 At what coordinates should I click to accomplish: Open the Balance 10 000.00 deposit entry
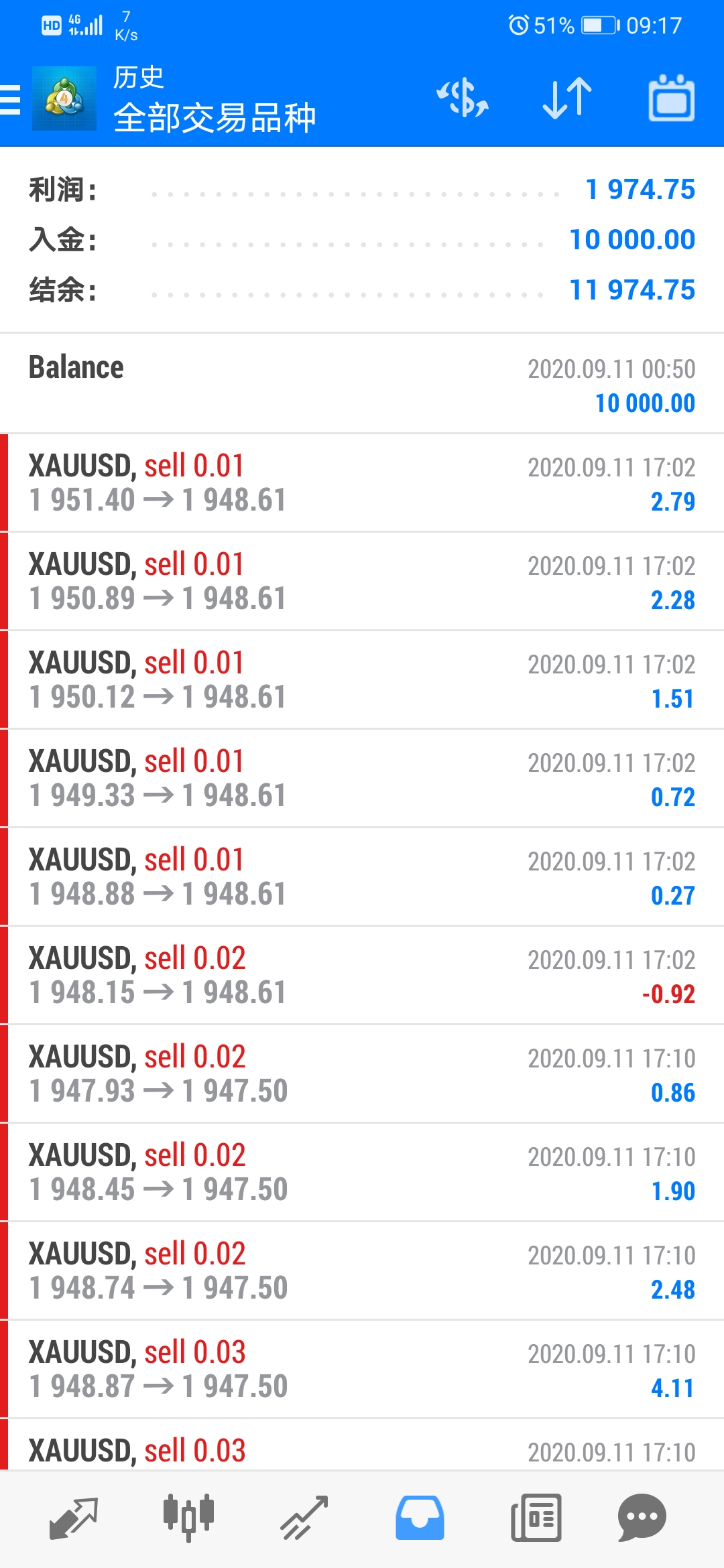click(x=362, y=384)
